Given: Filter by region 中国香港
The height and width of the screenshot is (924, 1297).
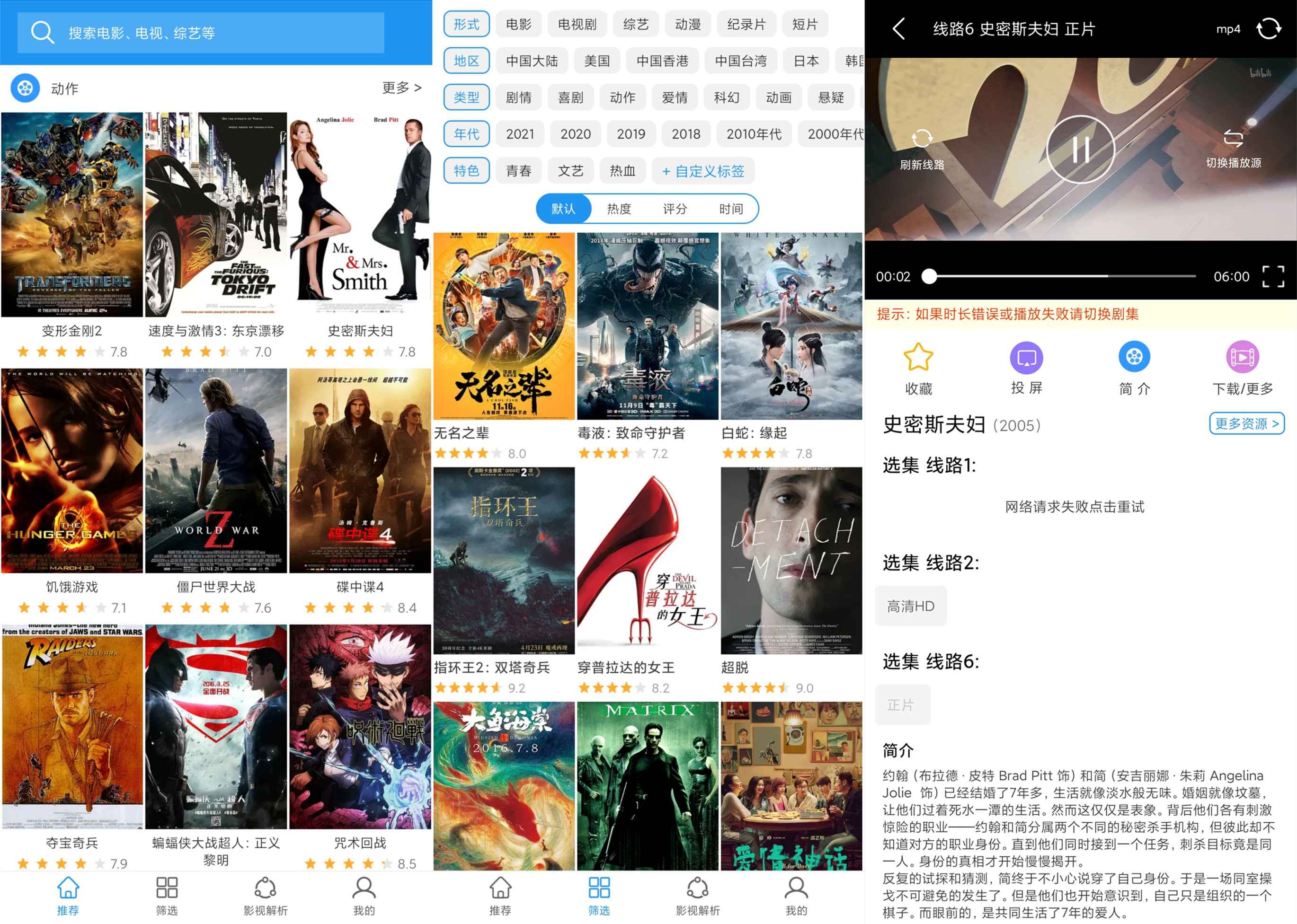Looking at the screenshot, I should (x=662, y=61).
